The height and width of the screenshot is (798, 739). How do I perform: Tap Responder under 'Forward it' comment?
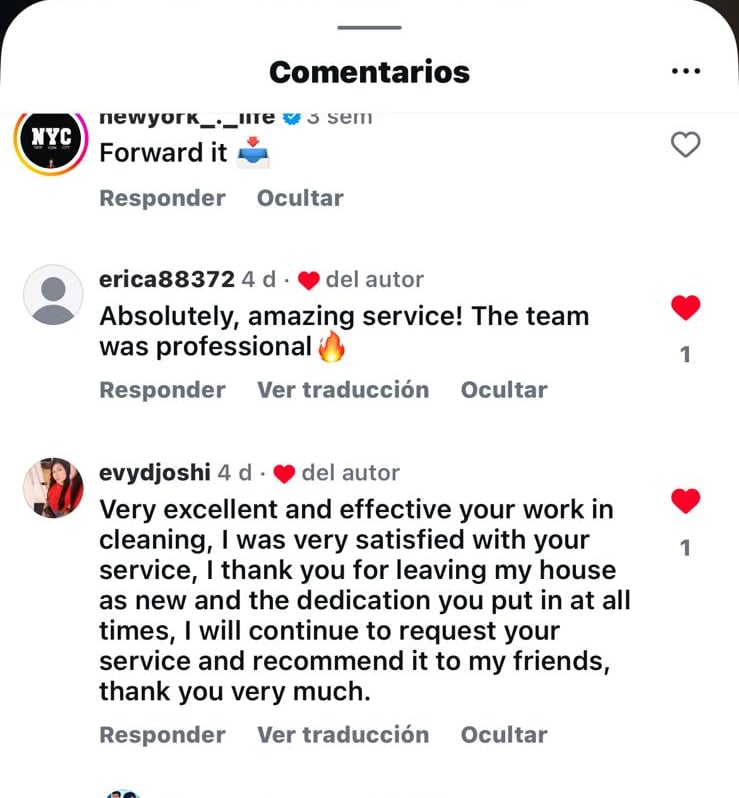(x=162, y=198)
